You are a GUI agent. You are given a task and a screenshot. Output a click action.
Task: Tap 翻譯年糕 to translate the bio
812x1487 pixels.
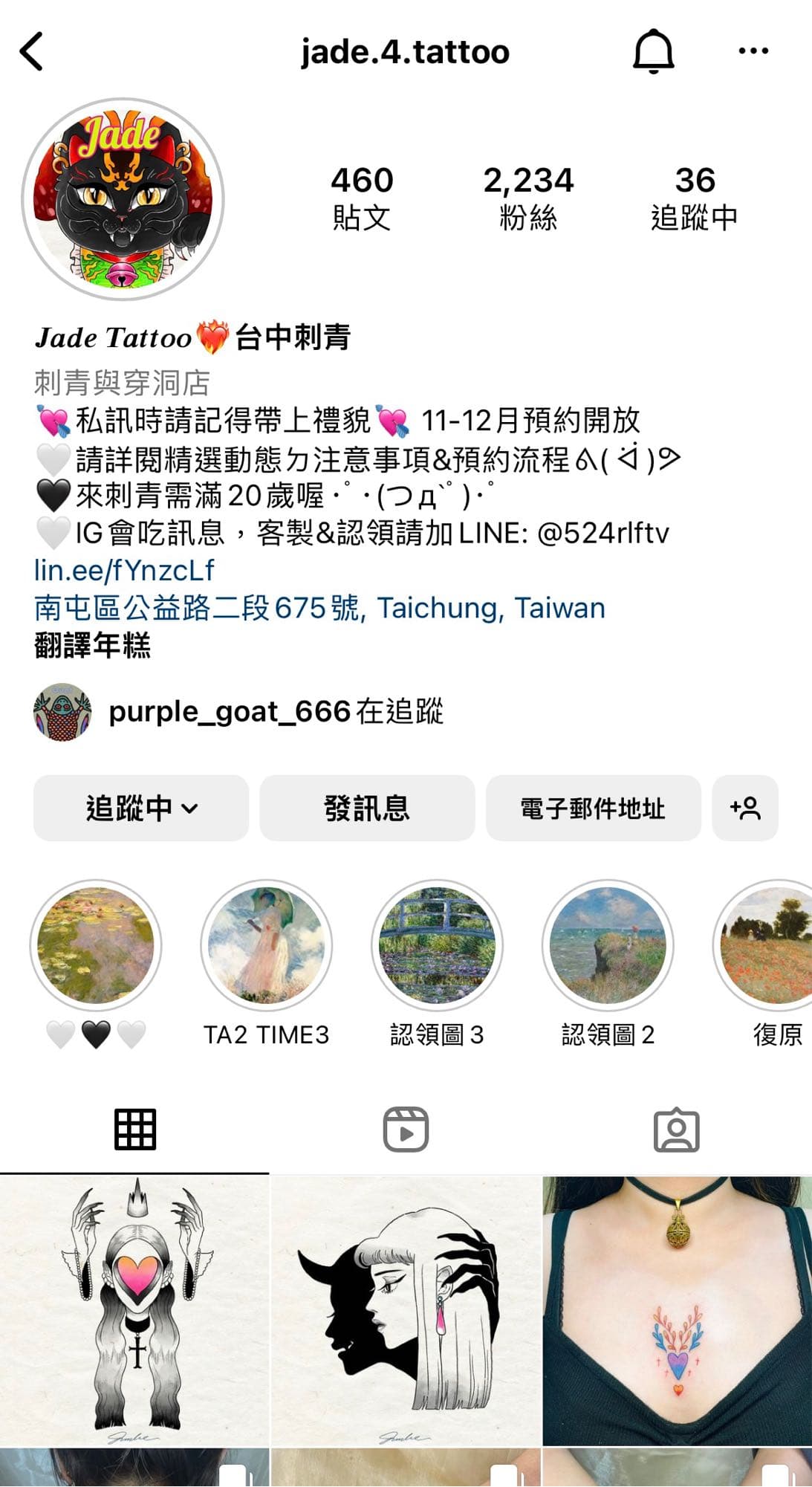(x=92, y=645)
